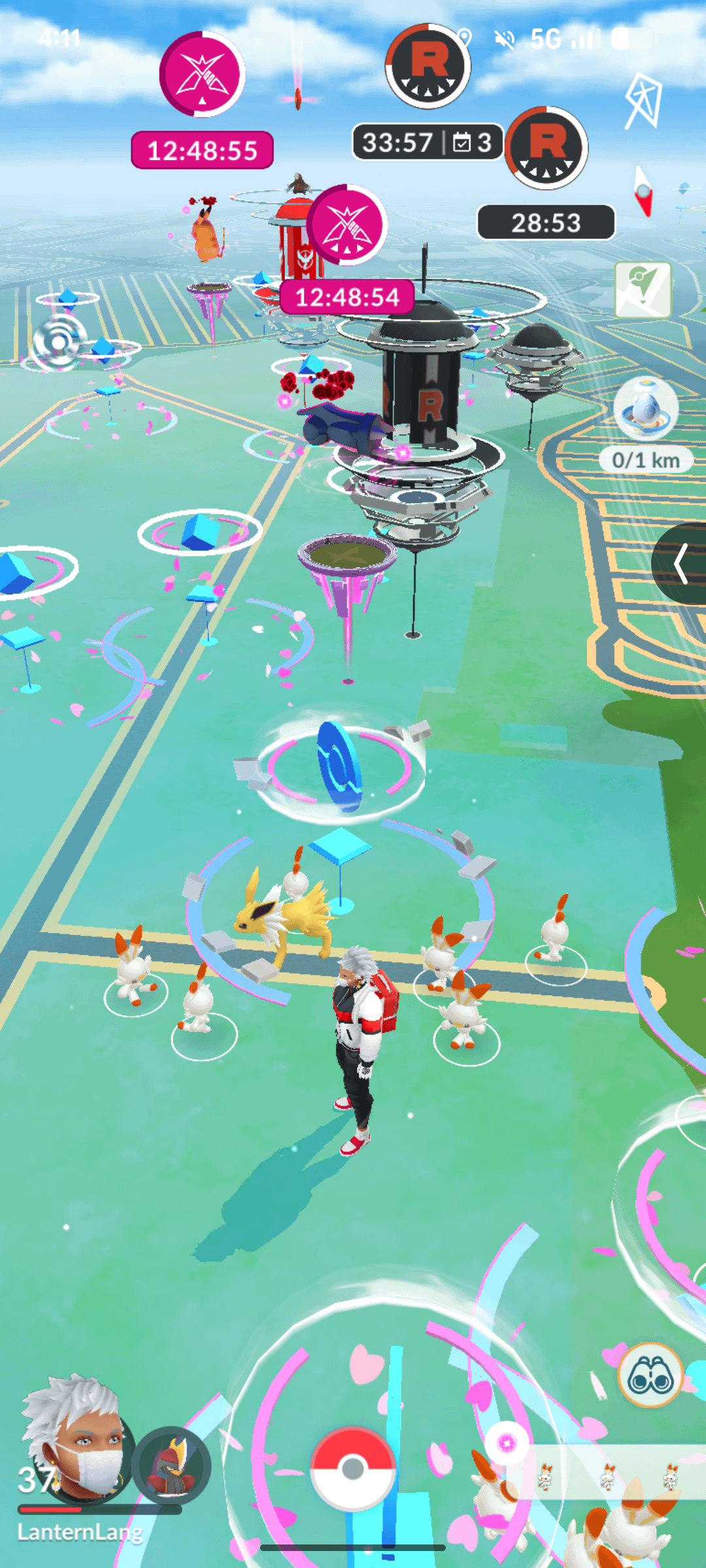Image resolution: width=706 pixels, height=1568 pixels.
Task: Tap the wild Jolteon
Action: (x=284, y=911)
